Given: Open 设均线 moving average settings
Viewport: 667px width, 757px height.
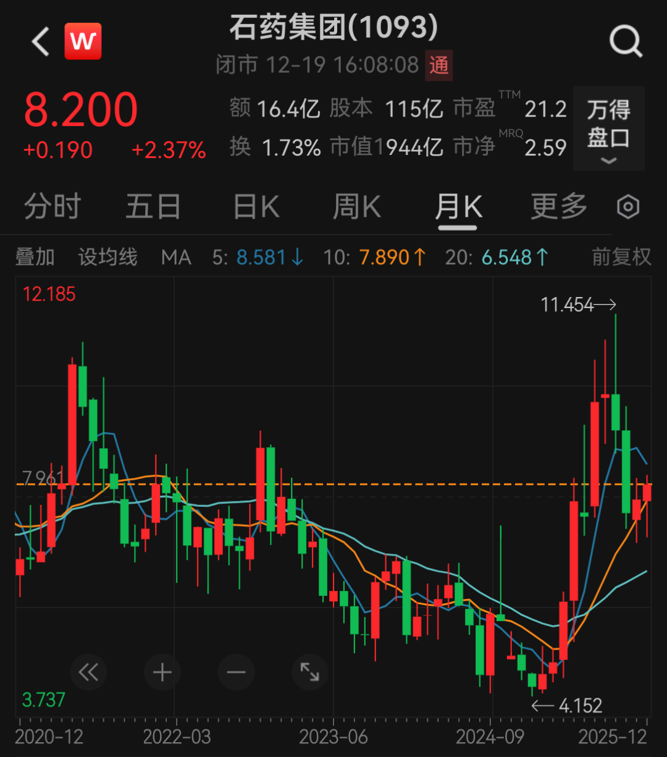Looking at the screenshot, I should 107,257.
